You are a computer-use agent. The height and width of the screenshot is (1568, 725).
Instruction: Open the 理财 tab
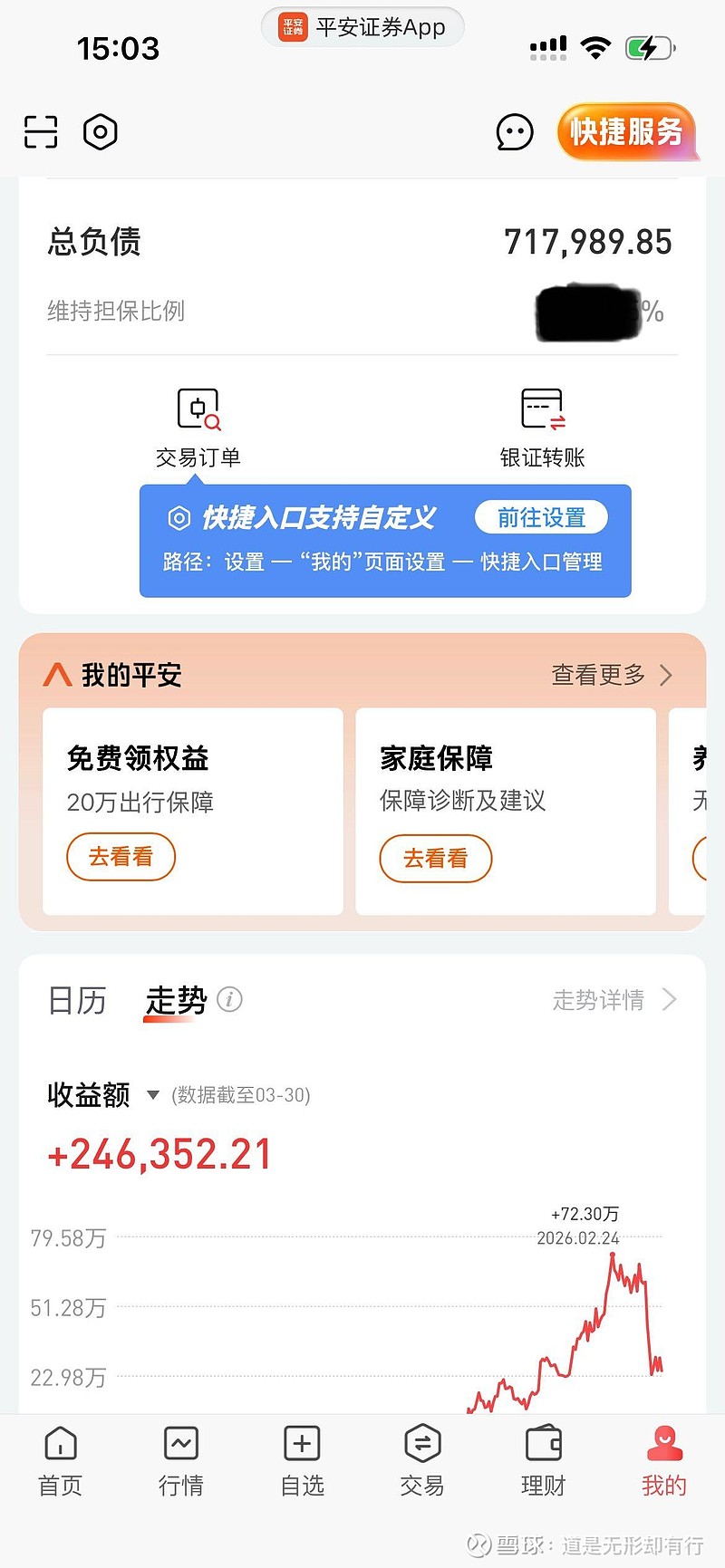pyautogui.click(x=543, y=1460)
